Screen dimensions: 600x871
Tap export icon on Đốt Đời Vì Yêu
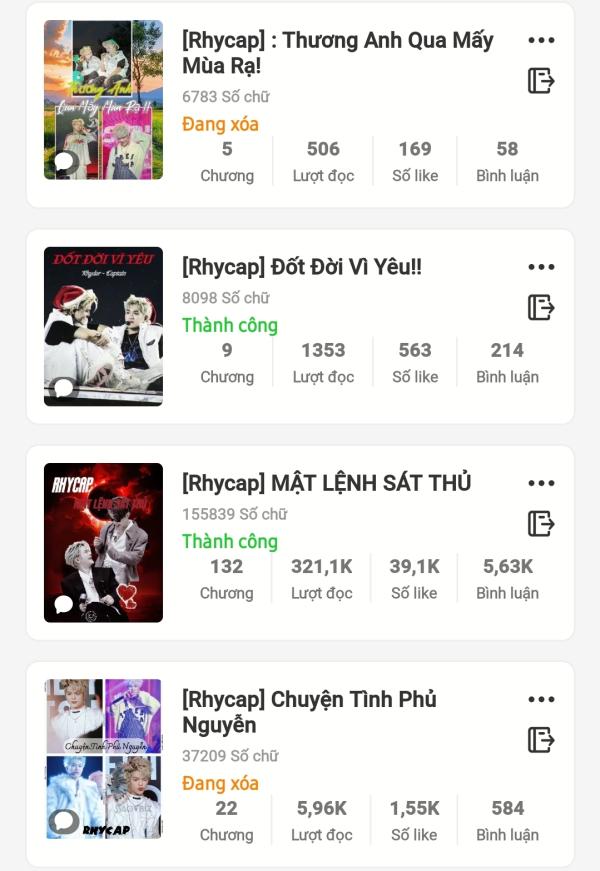541,307
